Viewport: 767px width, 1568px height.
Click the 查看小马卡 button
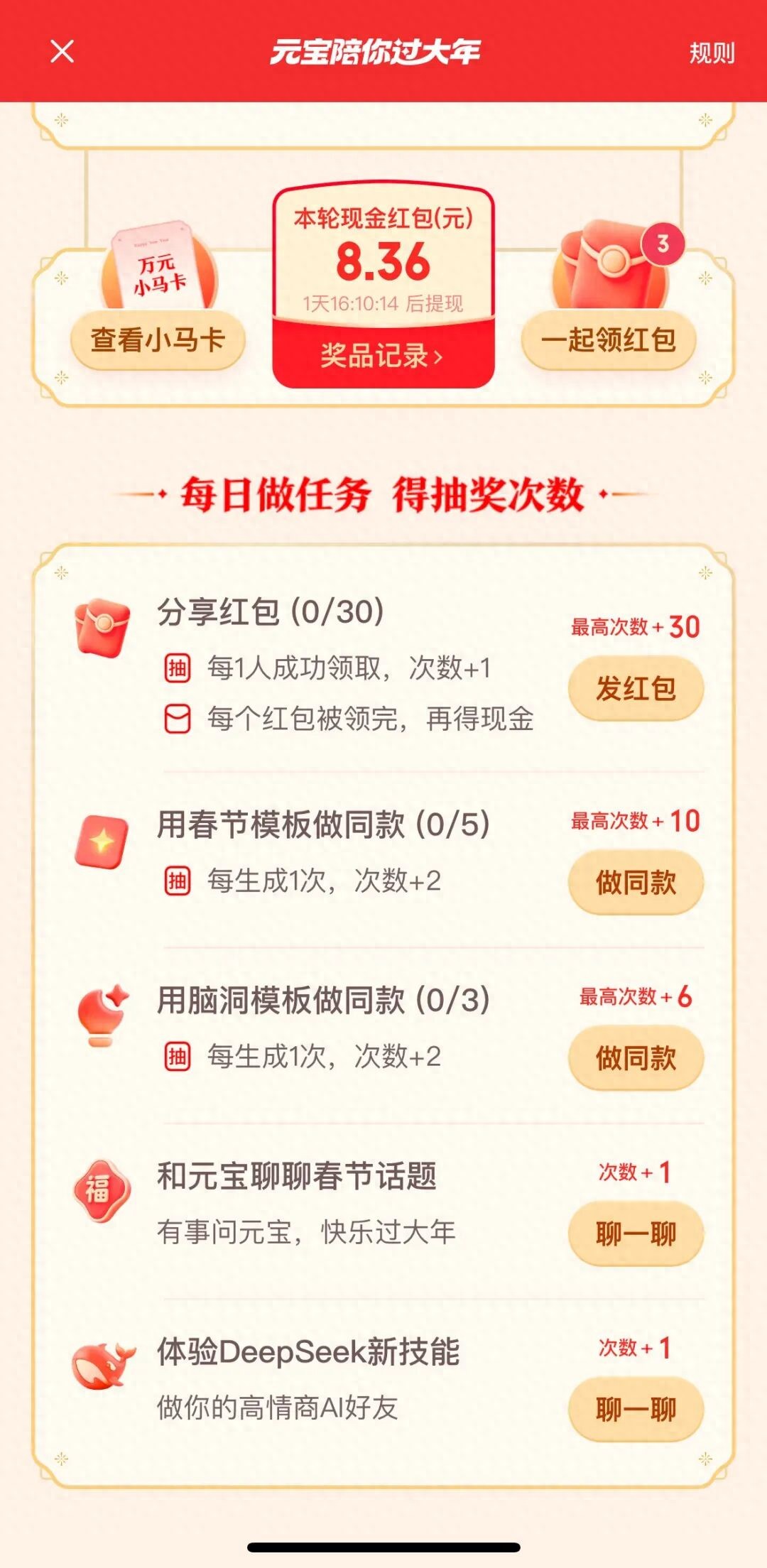(158, 341)
